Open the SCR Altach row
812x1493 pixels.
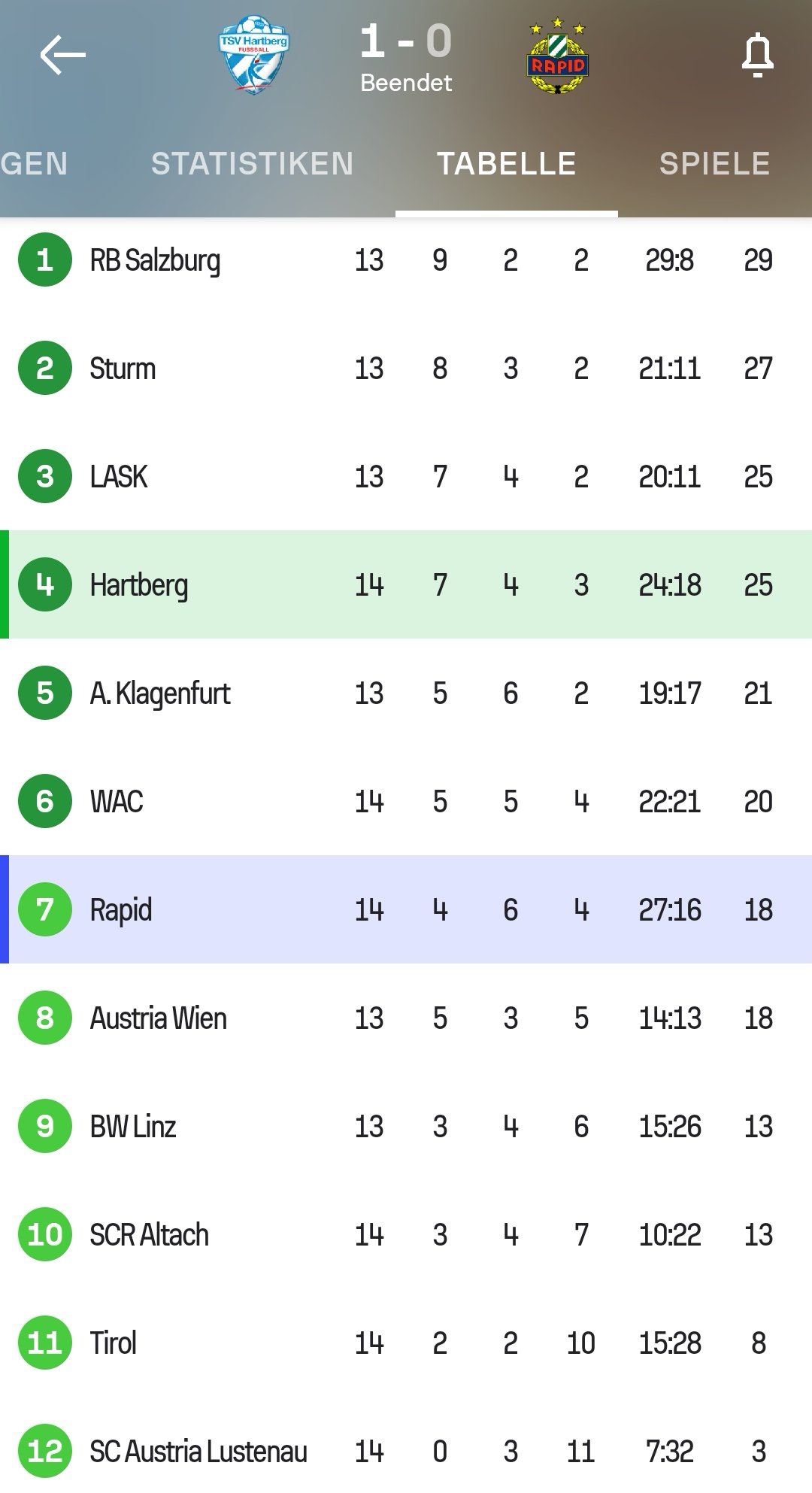(x=406, y=1235)
